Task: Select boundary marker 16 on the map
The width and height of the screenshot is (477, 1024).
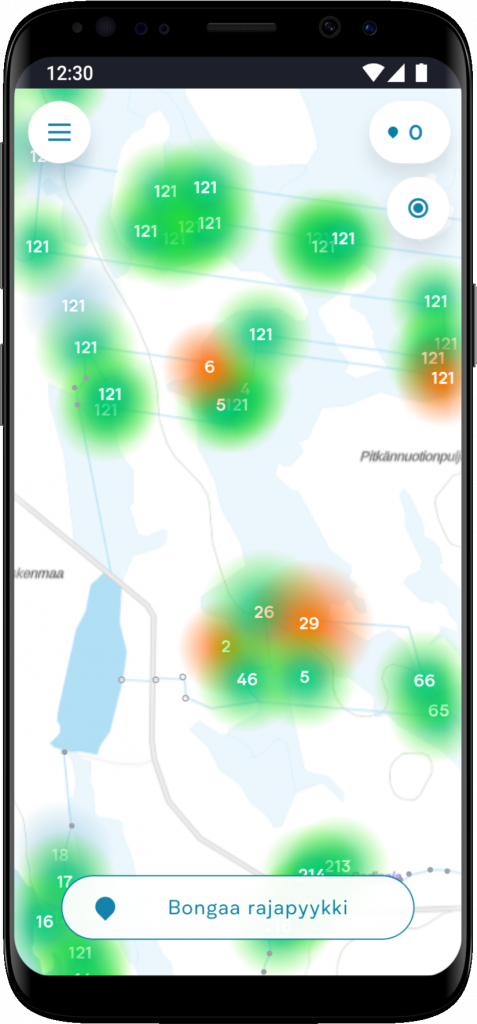Action: pos(44,921)
